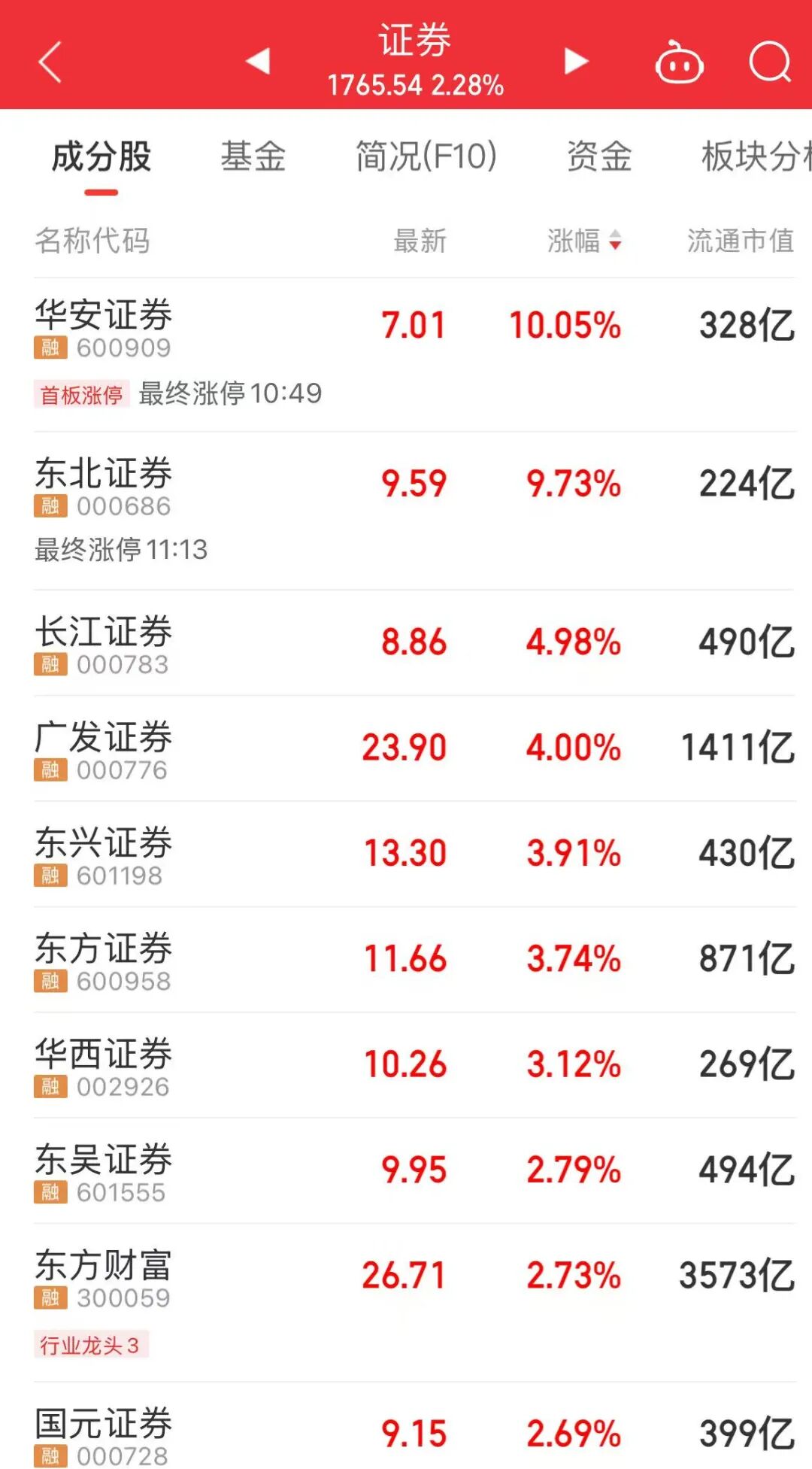Open the robot assistant icon
Viewport: 812px width, 1469px height.
[679, 63]
